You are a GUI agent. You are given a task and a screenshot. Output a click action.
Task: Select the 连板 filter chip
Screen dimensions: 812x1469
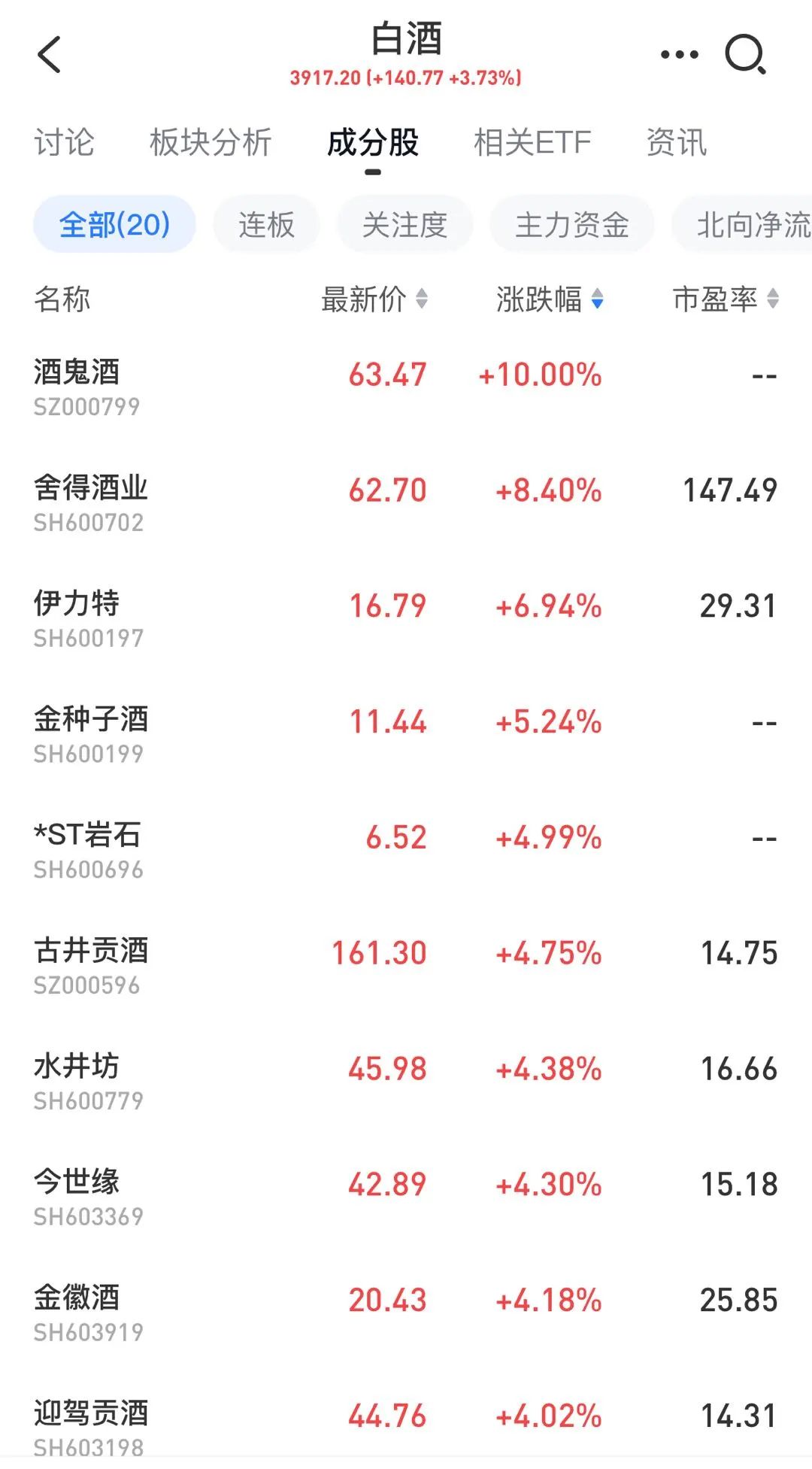(266, 224)
